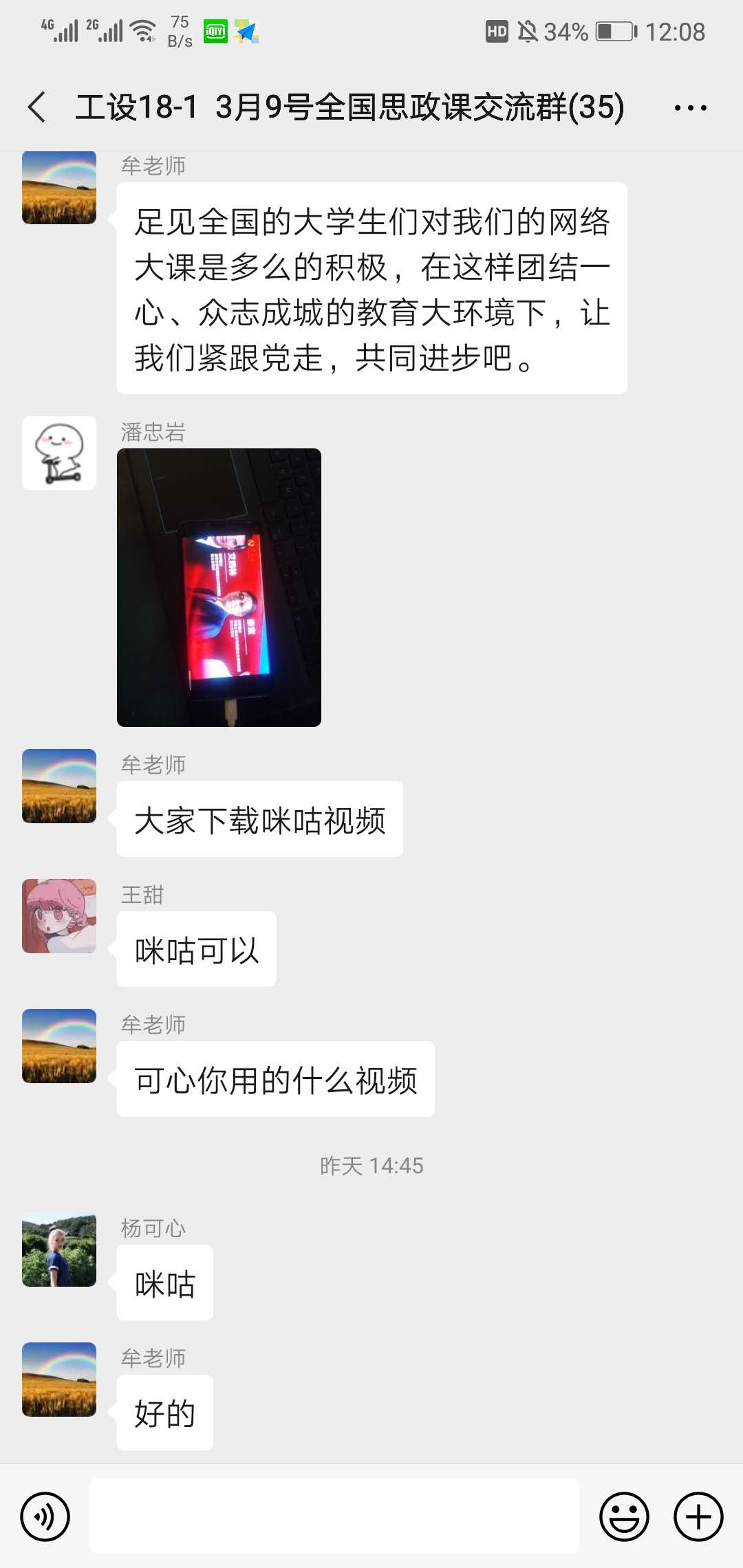The height and width of the screenshot is (1568, 743).
Task: Open 王甜's profile avatar
Action: [59, 916]
